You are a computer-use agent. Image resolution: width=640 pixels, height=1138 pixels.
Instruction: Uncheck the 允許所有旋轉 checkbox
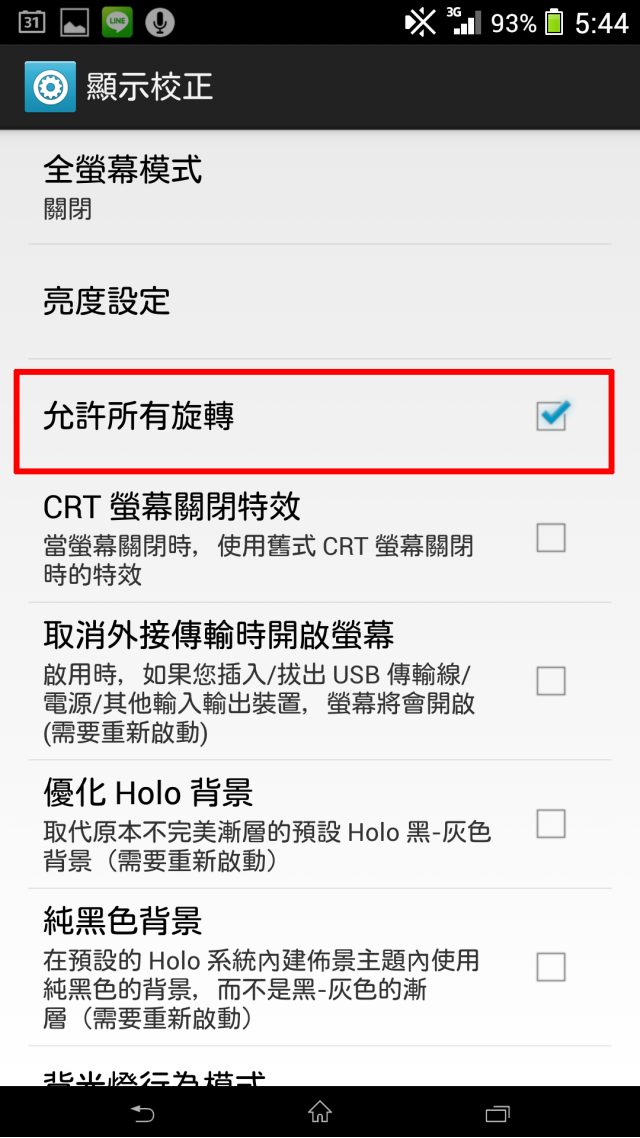pyautogui.click(x=551, y=415)
